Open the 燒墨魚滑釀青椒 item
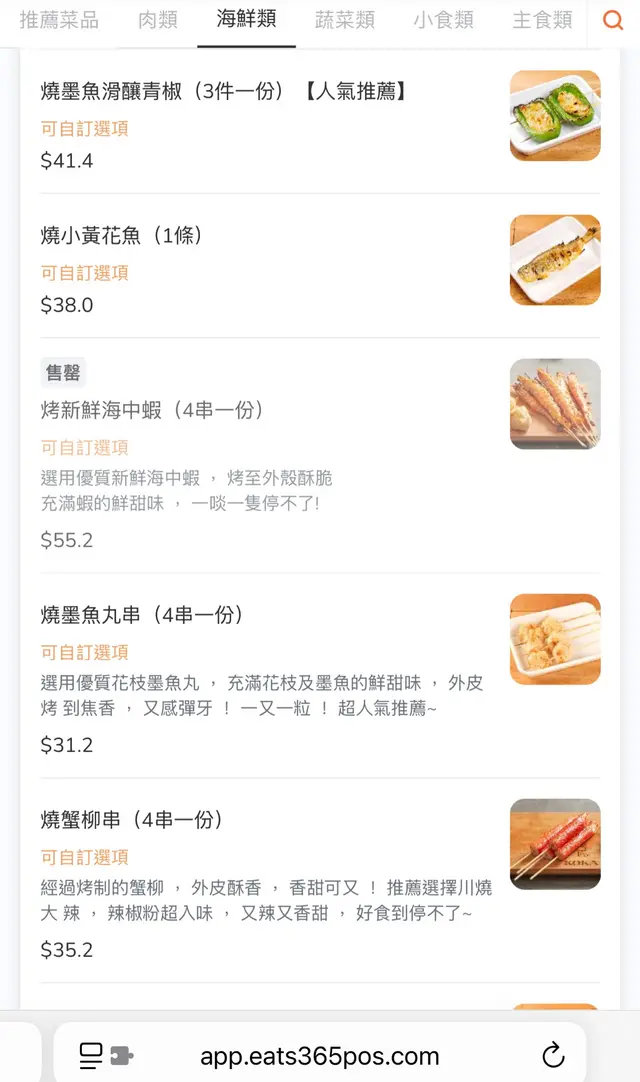 tap(223, 92)
